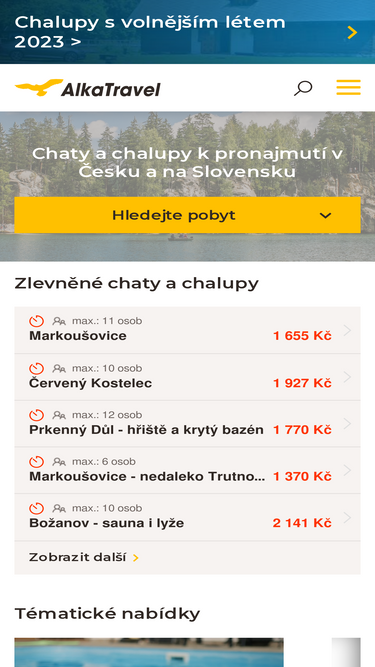
Task: Open the hamburger menu
Action: point(348,88)
